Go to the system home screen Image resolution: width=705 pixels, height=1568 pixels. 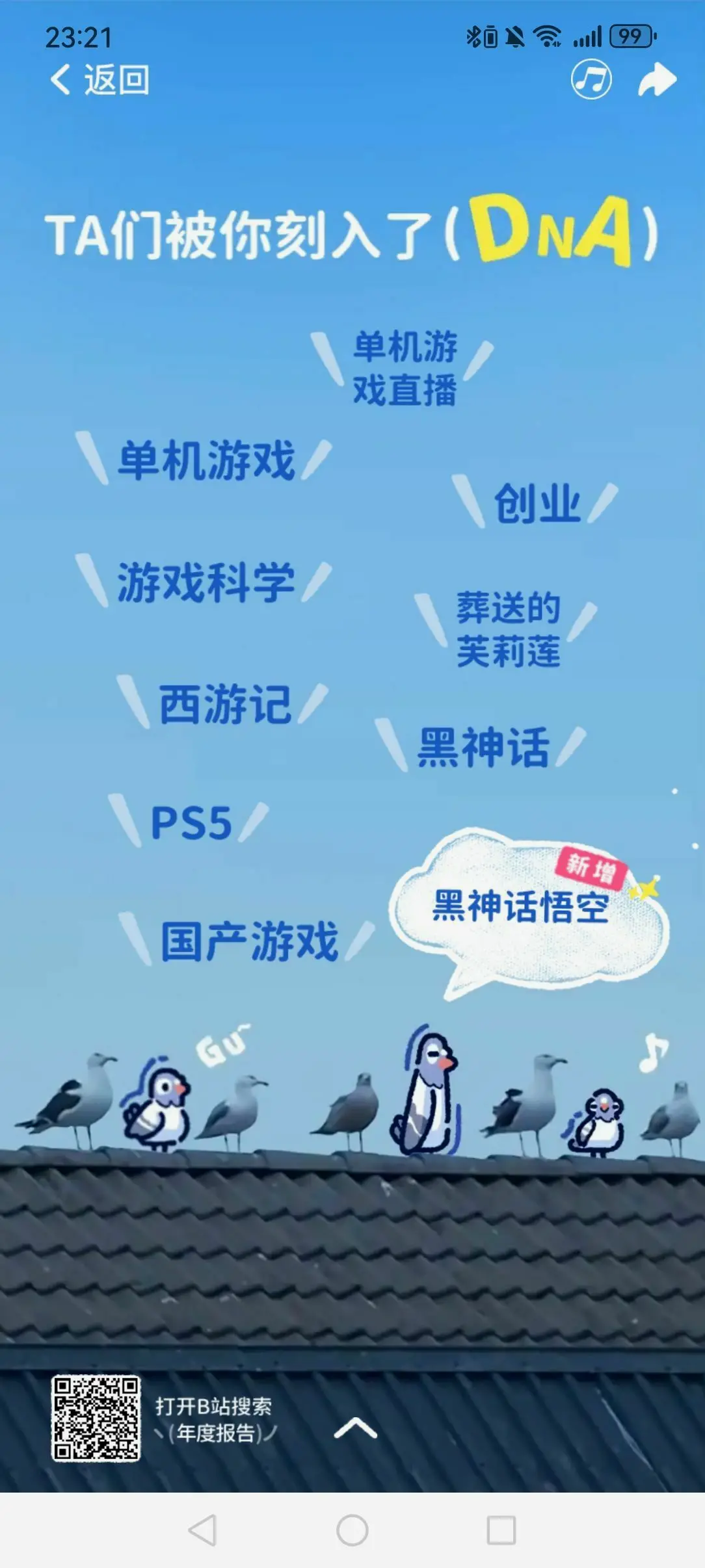(x=352, y=1530)
